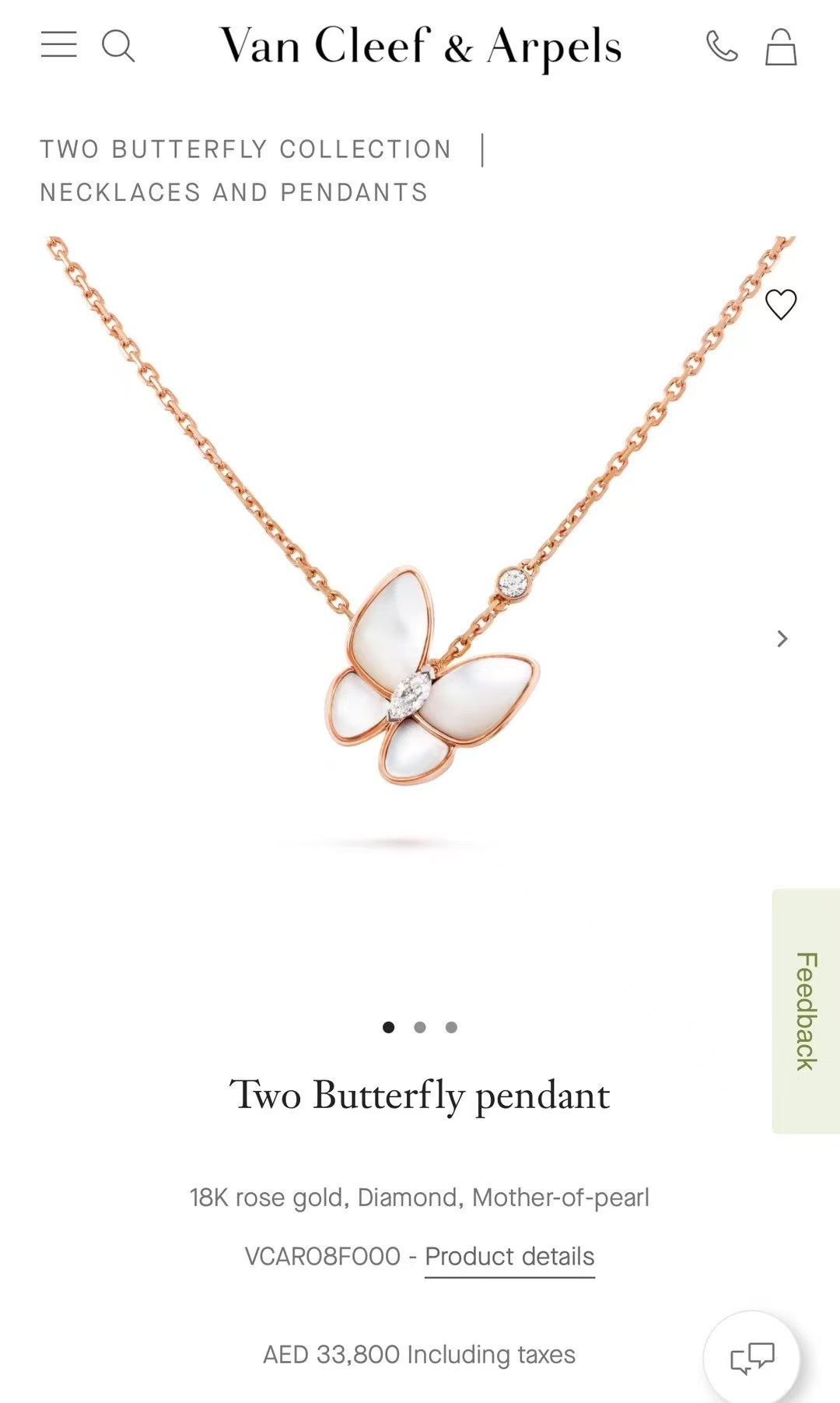Image resolution: width=840 pixels, height=1403 pixels.
Task: View Product details link
Action: (x=509, y=1257)
